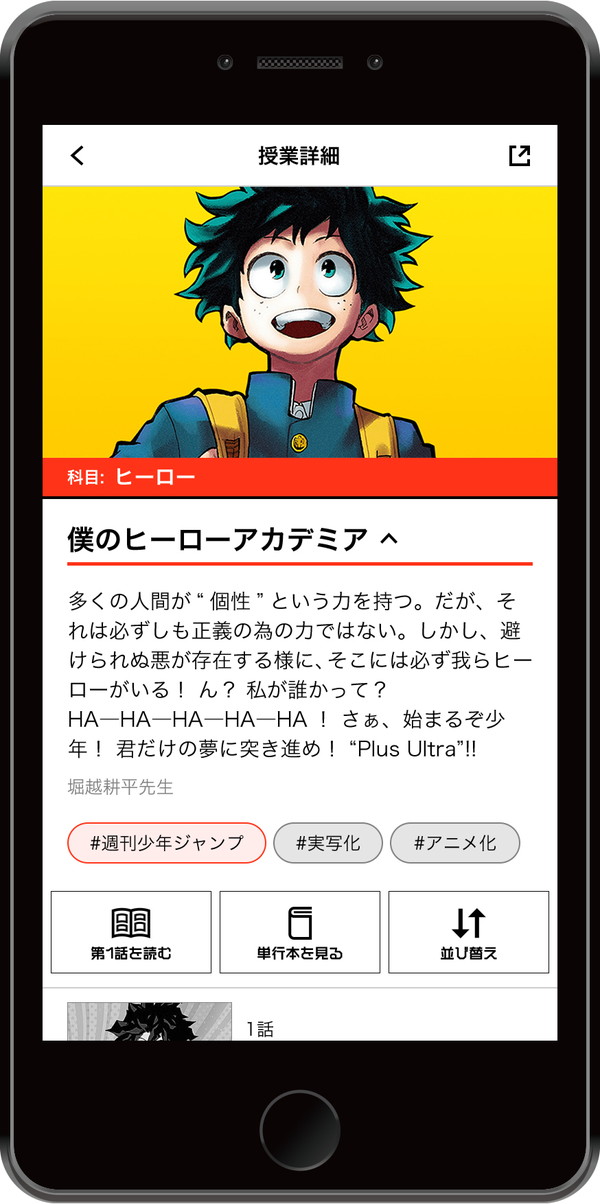Tap the share icon in the top-right corner

519,156
